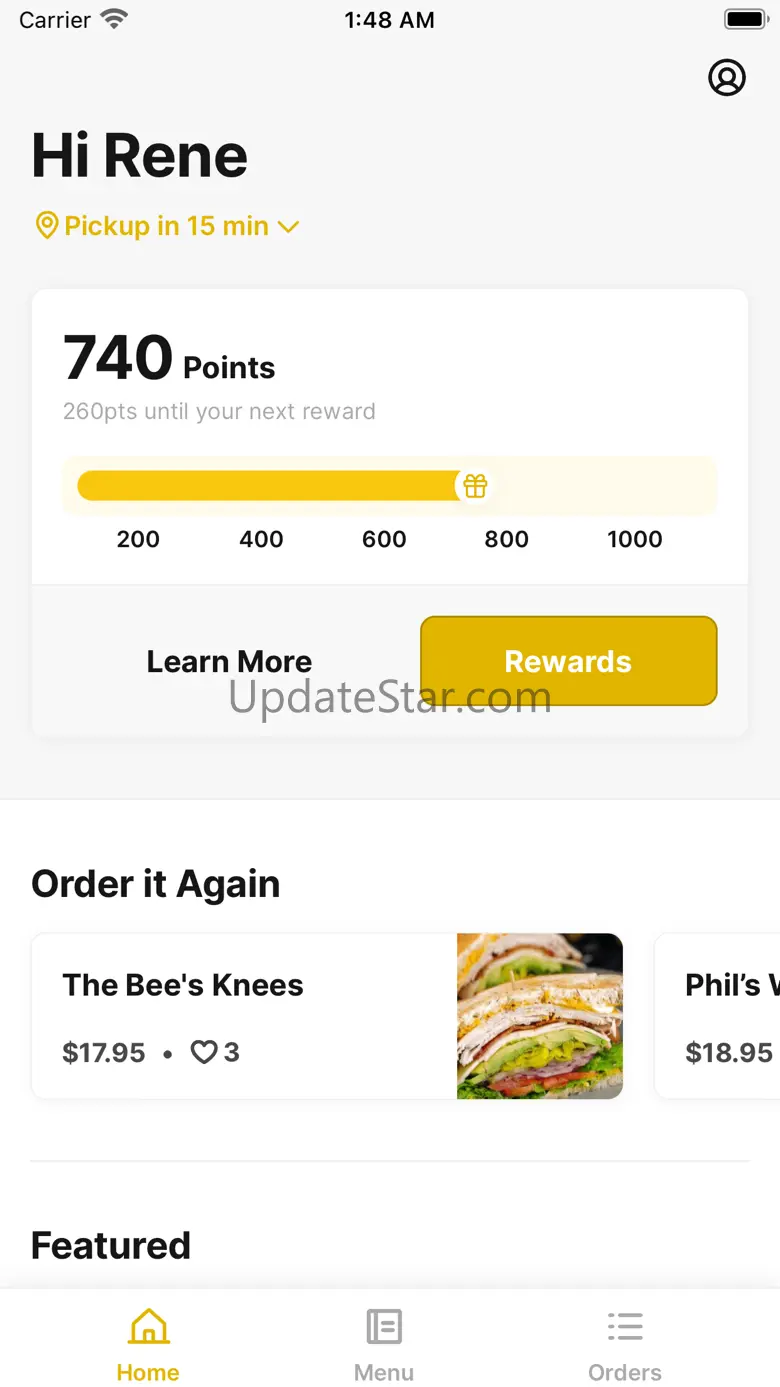The width and height of the screenshot is (780, 1387).
Task: Go to the Home tab
Action: point(148,1345)
